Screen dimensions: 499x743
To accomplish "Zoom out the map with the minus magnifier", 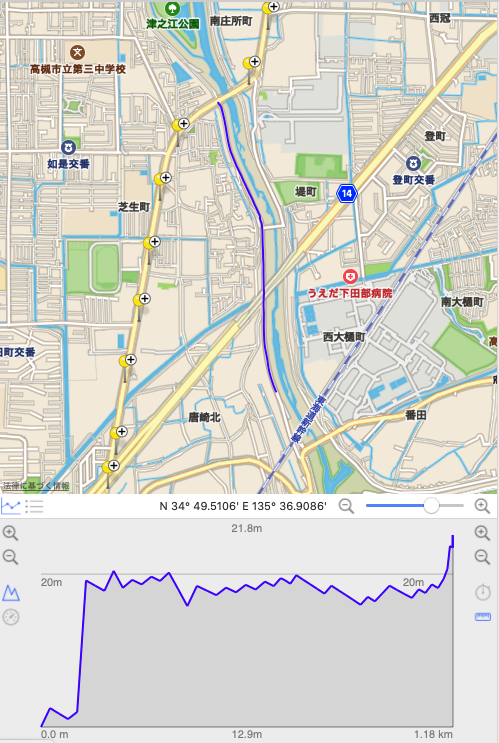I will 346,506.
